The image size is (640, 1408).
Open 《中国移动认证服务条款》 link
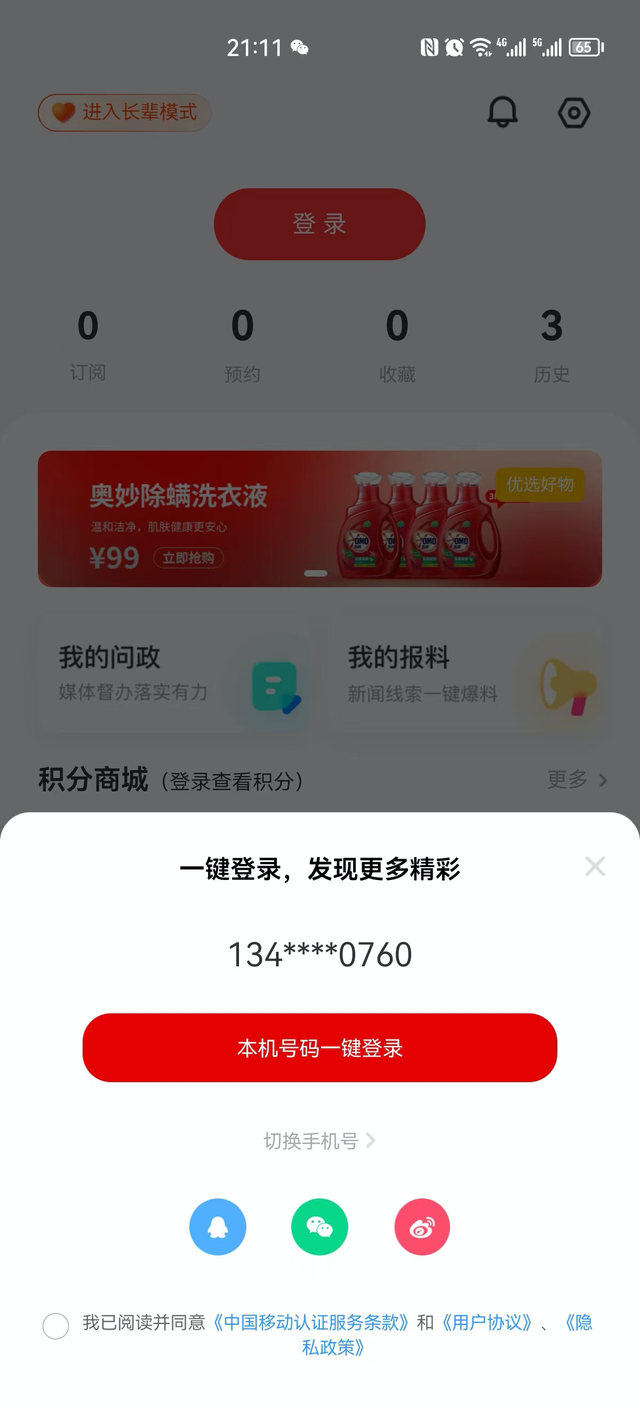pos(311,1322)
